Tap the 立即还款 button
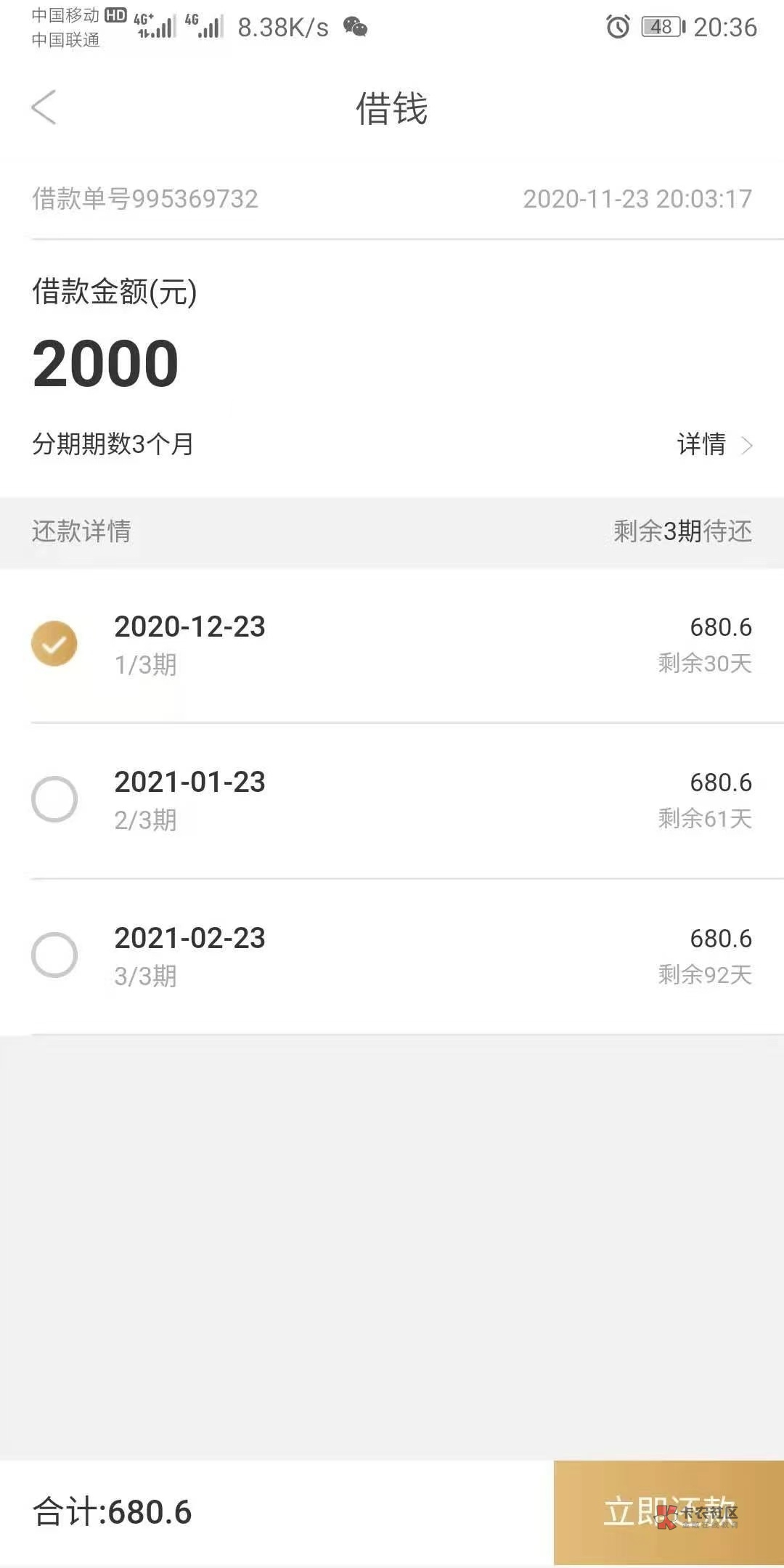Viewport: 784px width, 1568px height. 669,1513
